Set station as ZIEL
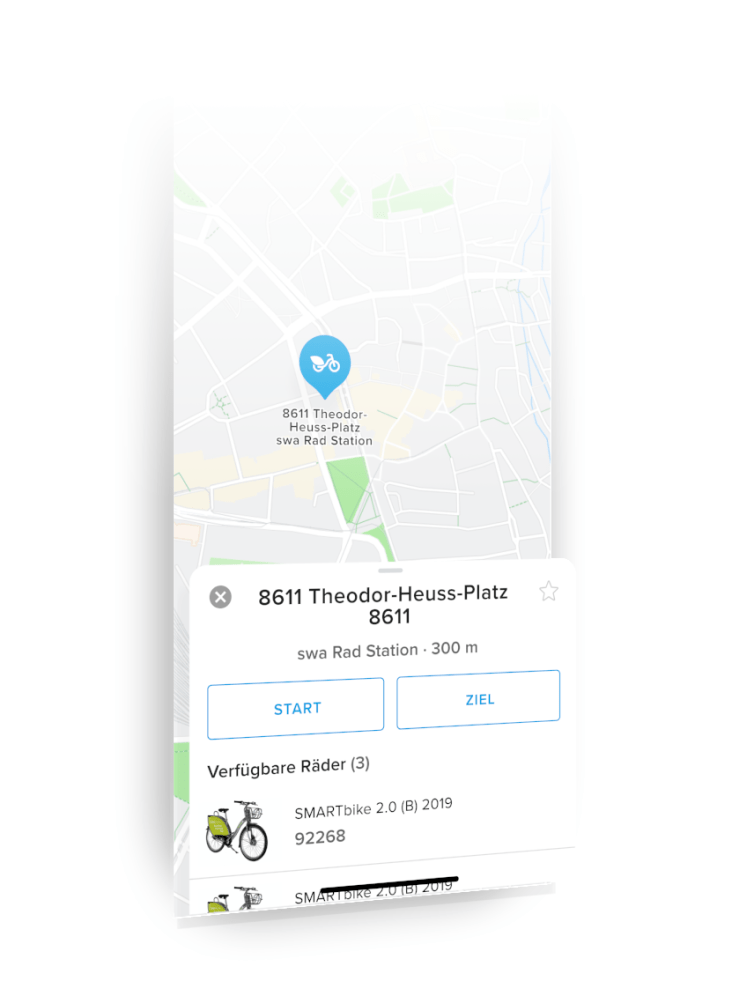This screenshot has height=1000, width=735. tap(478, 697)
